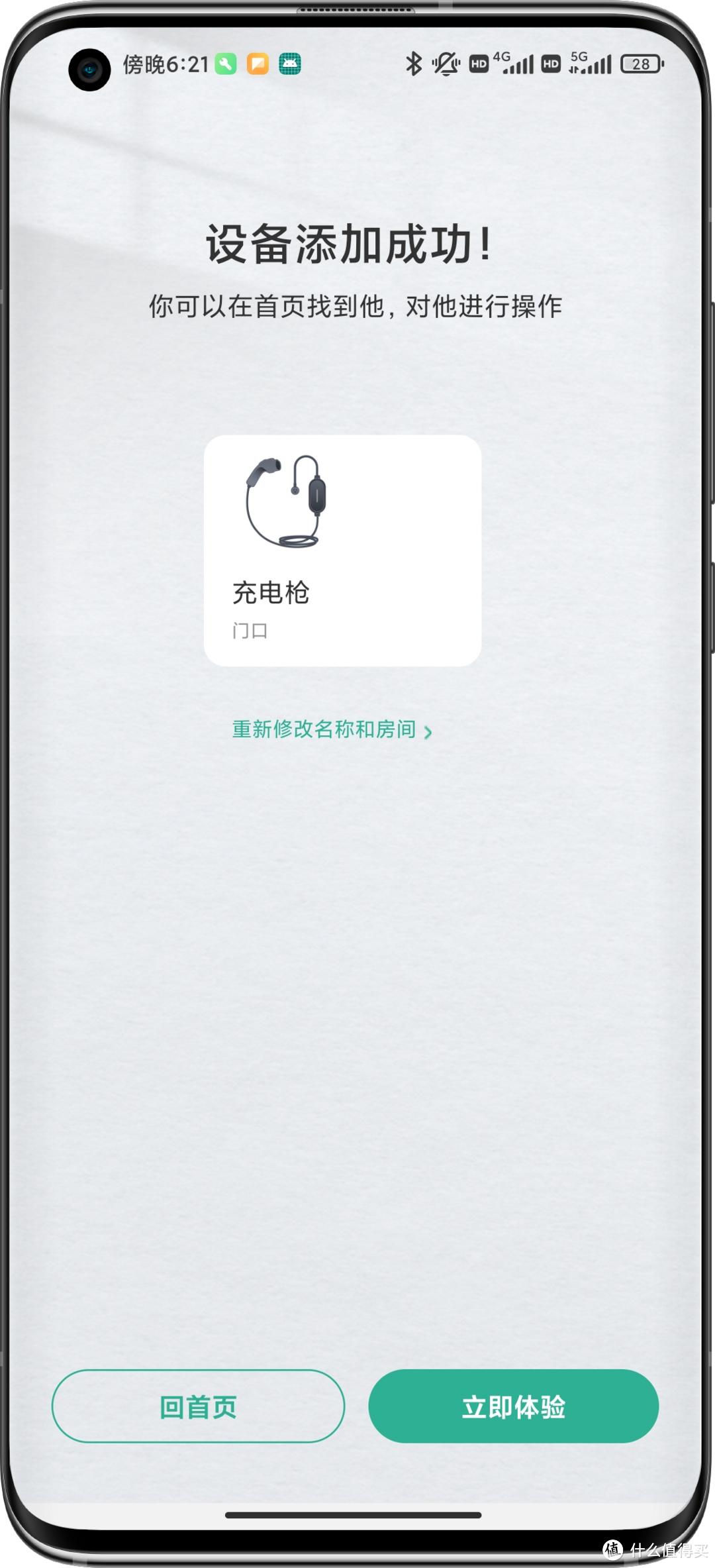The width and height of the screenshot is (715, 1568).
Task: Tap the 4G signal strength indicator
Action: [515, 63]
